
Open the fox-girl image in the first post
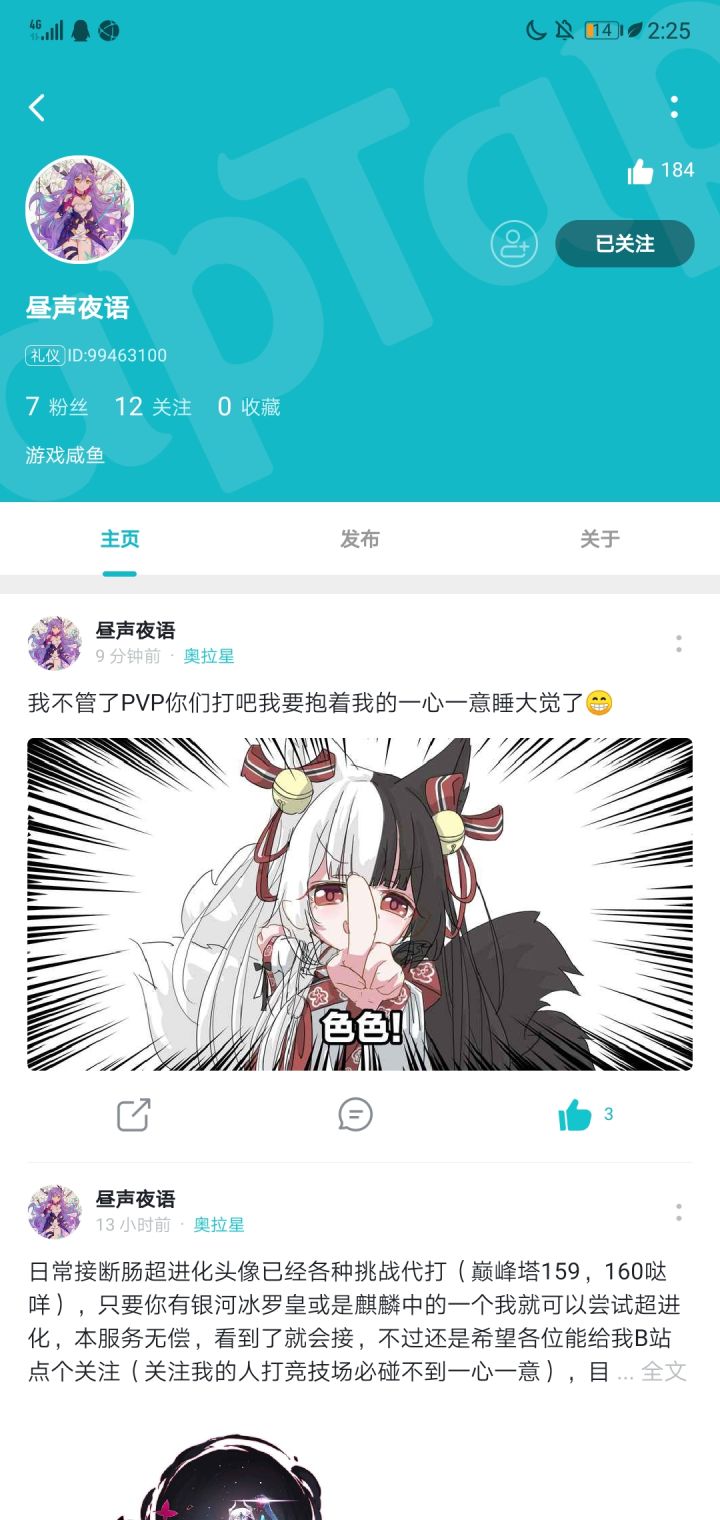click(x=360, y=903)
